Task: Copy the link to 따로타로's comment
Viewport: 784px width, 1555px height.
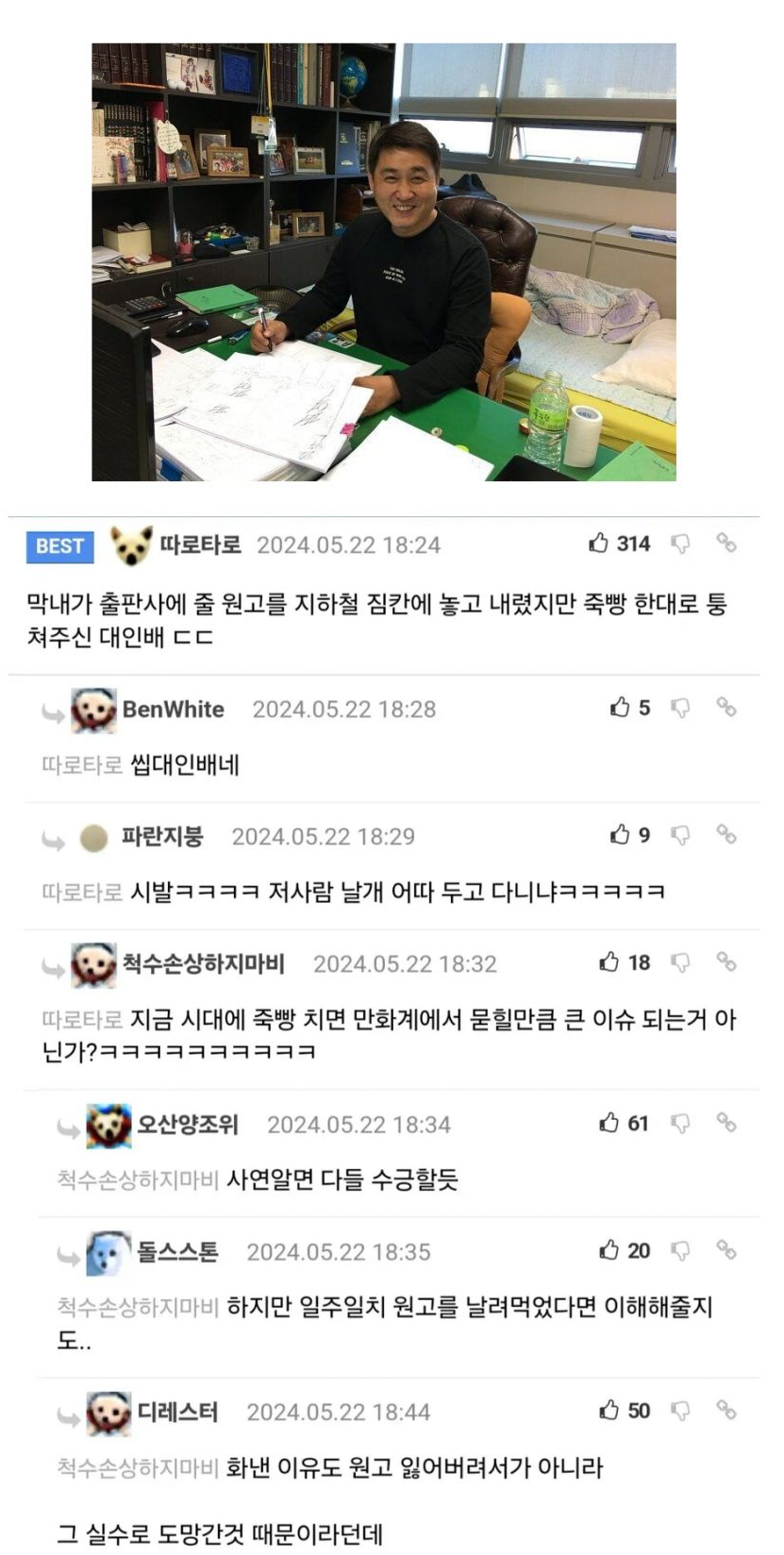Action: pyautogui.click(x=726, y=543)
